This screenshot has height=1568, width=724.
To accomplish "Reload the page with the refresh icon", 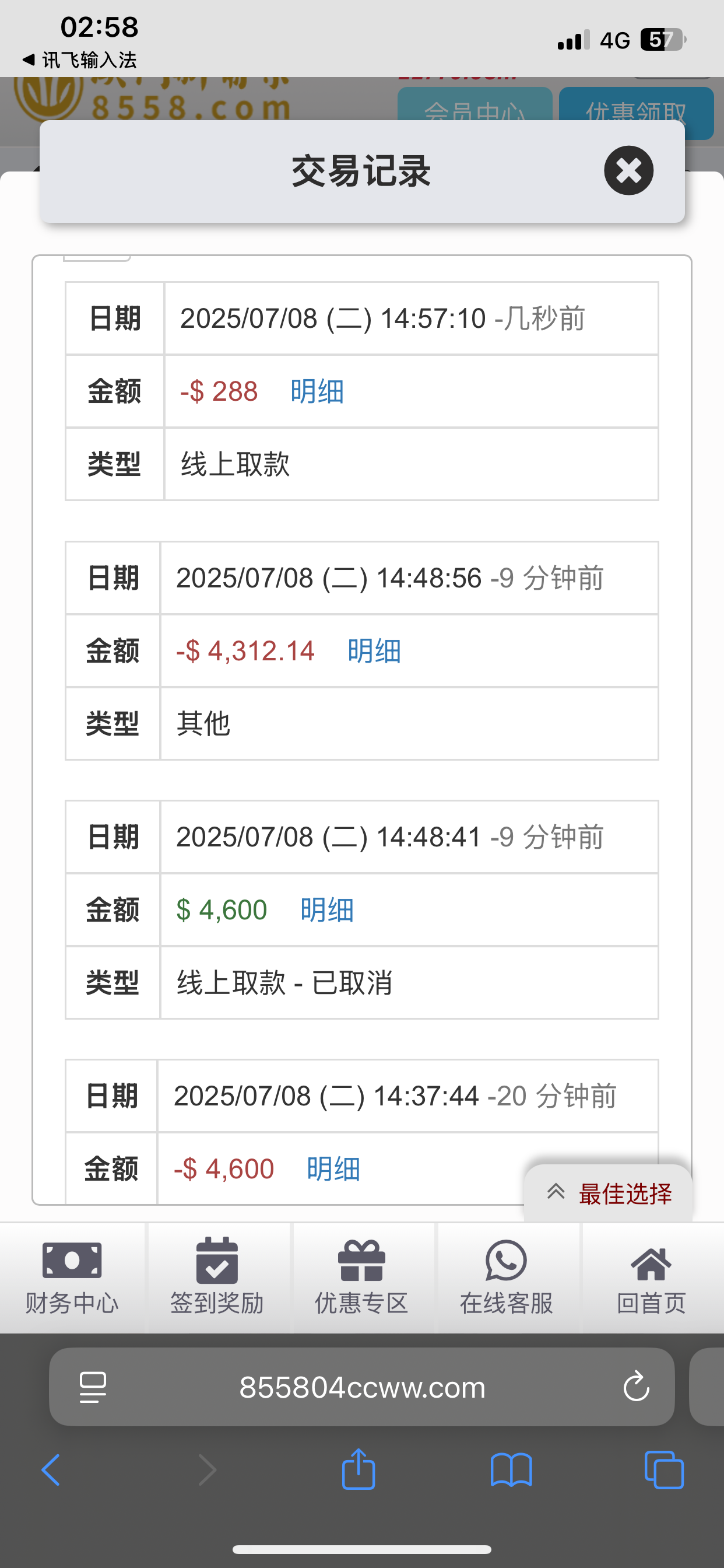I will pos(637,1388).
